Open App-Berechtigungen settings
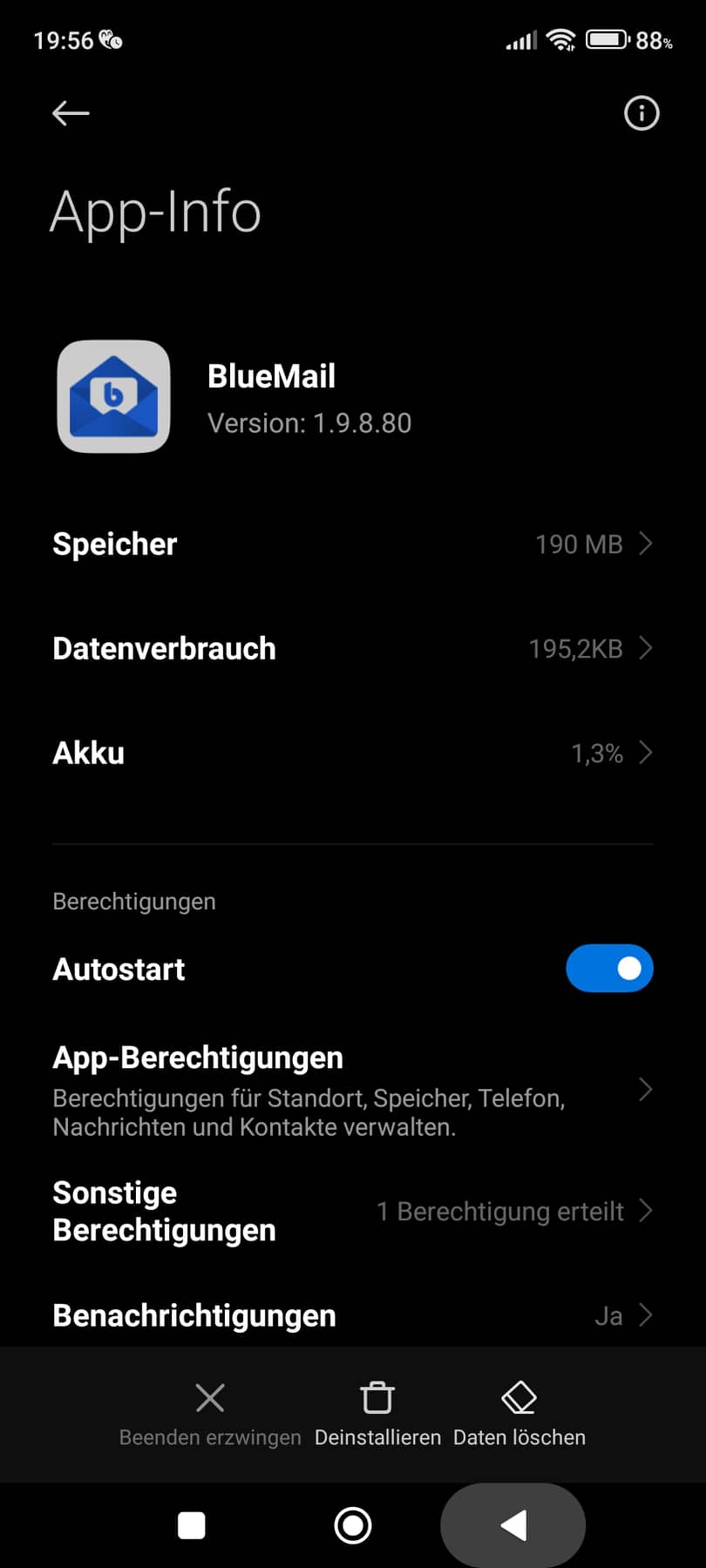 pos(352,1091)
